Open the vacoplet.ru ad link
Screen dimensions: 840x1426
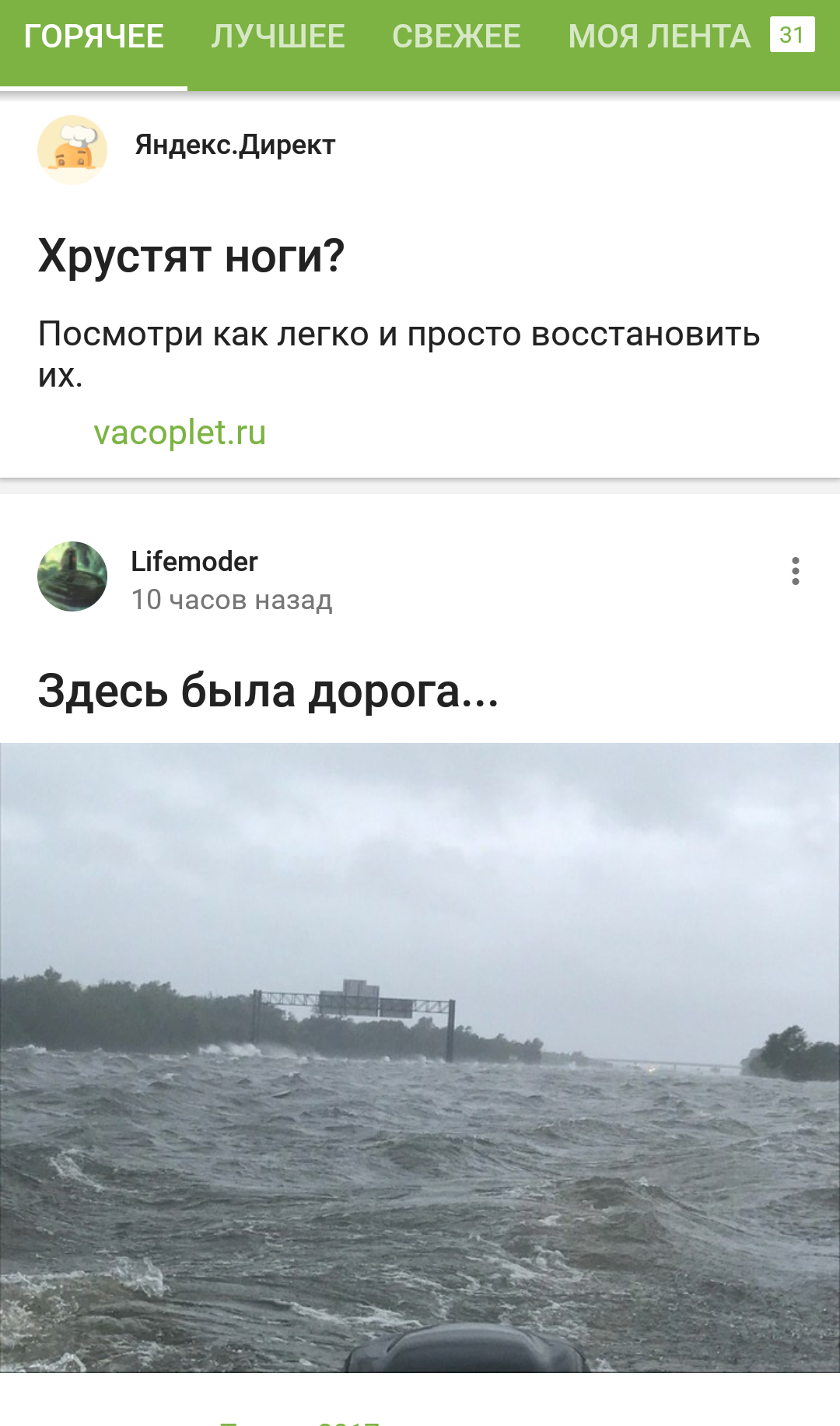click(x=180, y=433)
